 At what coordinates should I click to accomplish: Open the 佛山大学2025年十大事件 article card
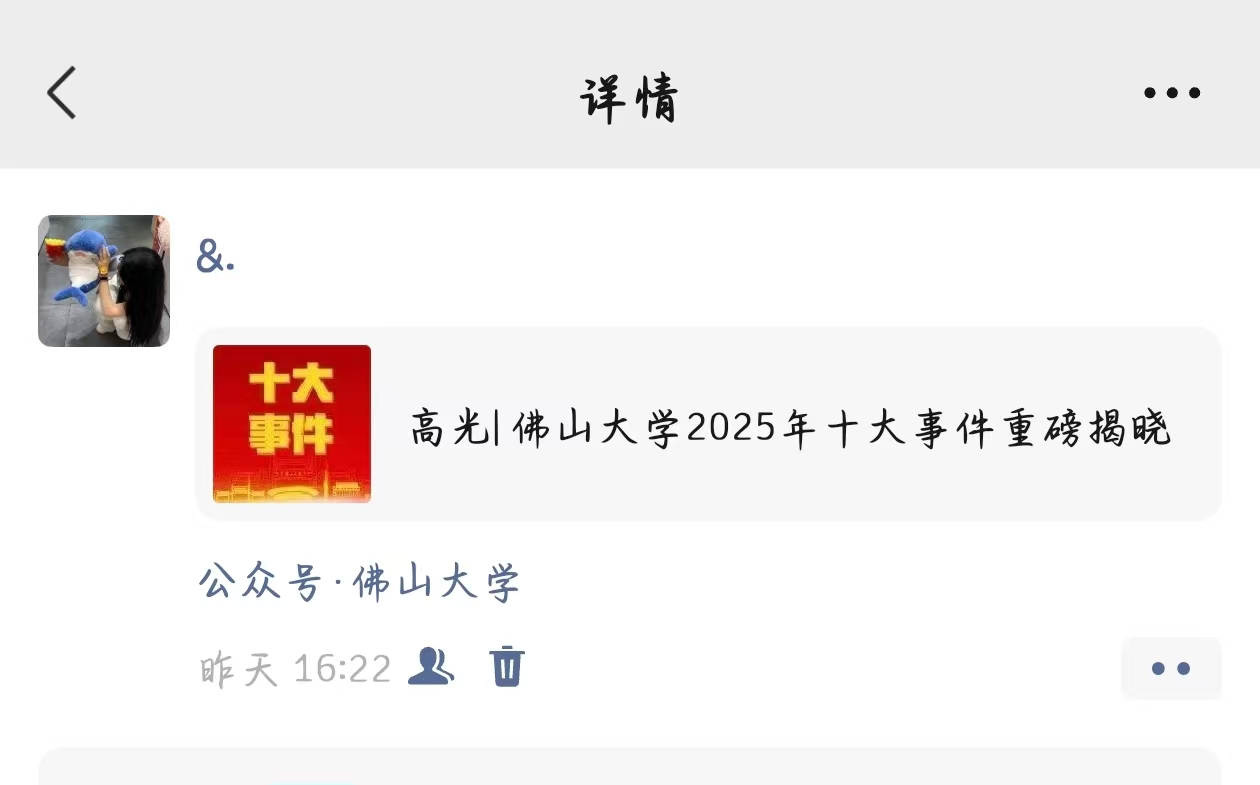709,424
